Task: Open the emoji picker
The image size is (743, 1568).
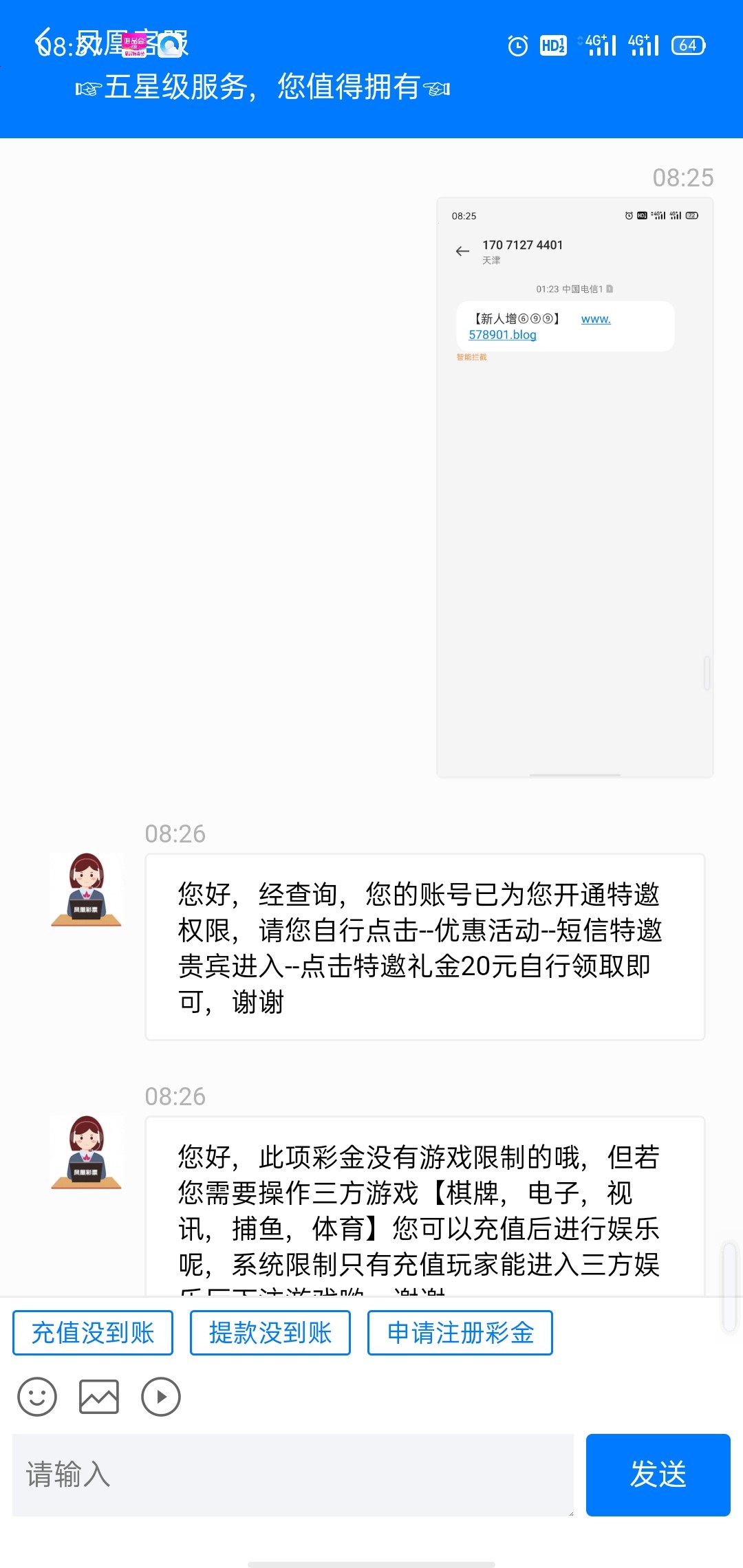Action: pos(37,1397)
